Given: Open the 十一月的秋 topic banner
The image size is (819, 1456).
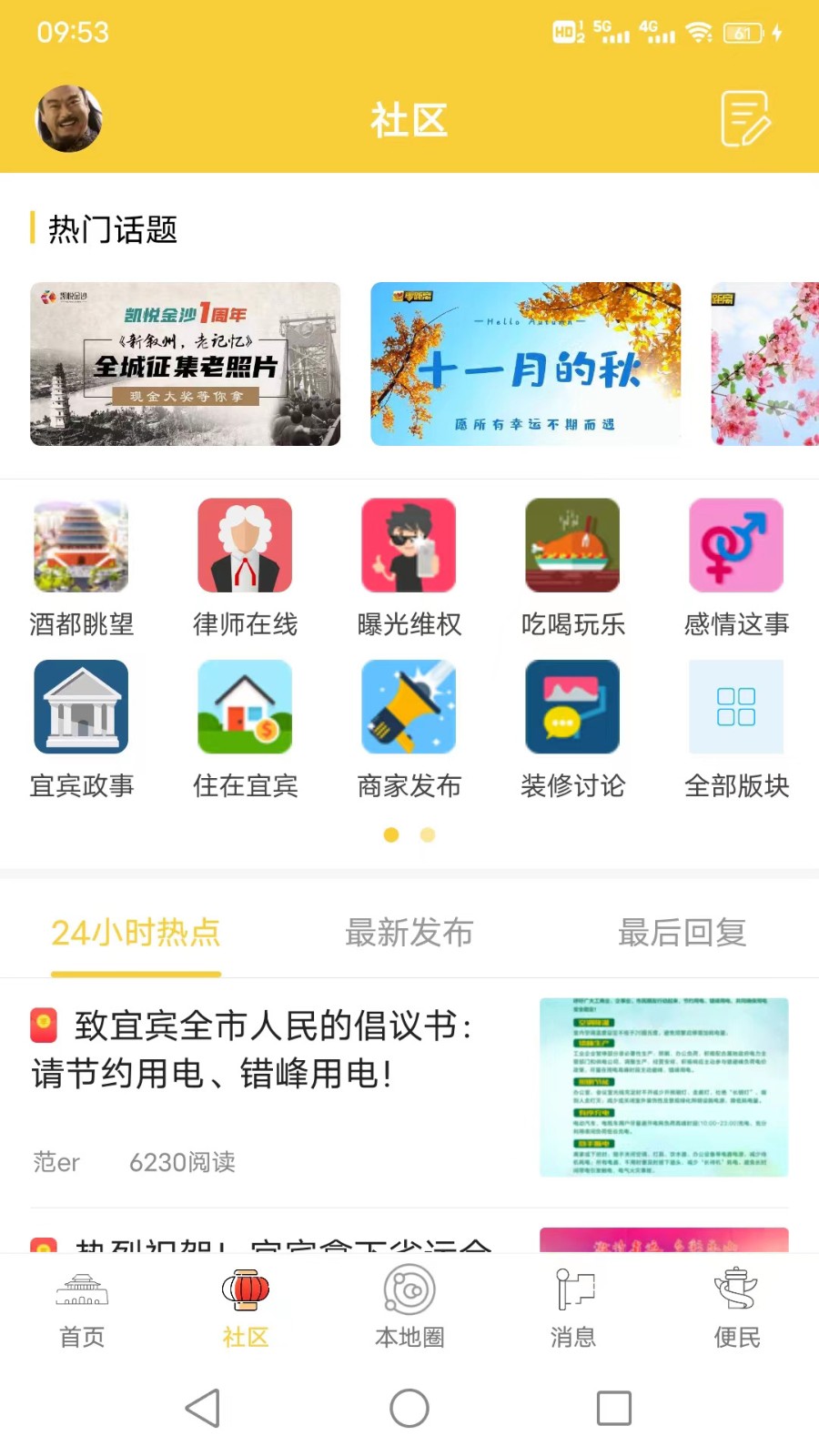Looking at the screenshot, I should (x=525, y=364).
